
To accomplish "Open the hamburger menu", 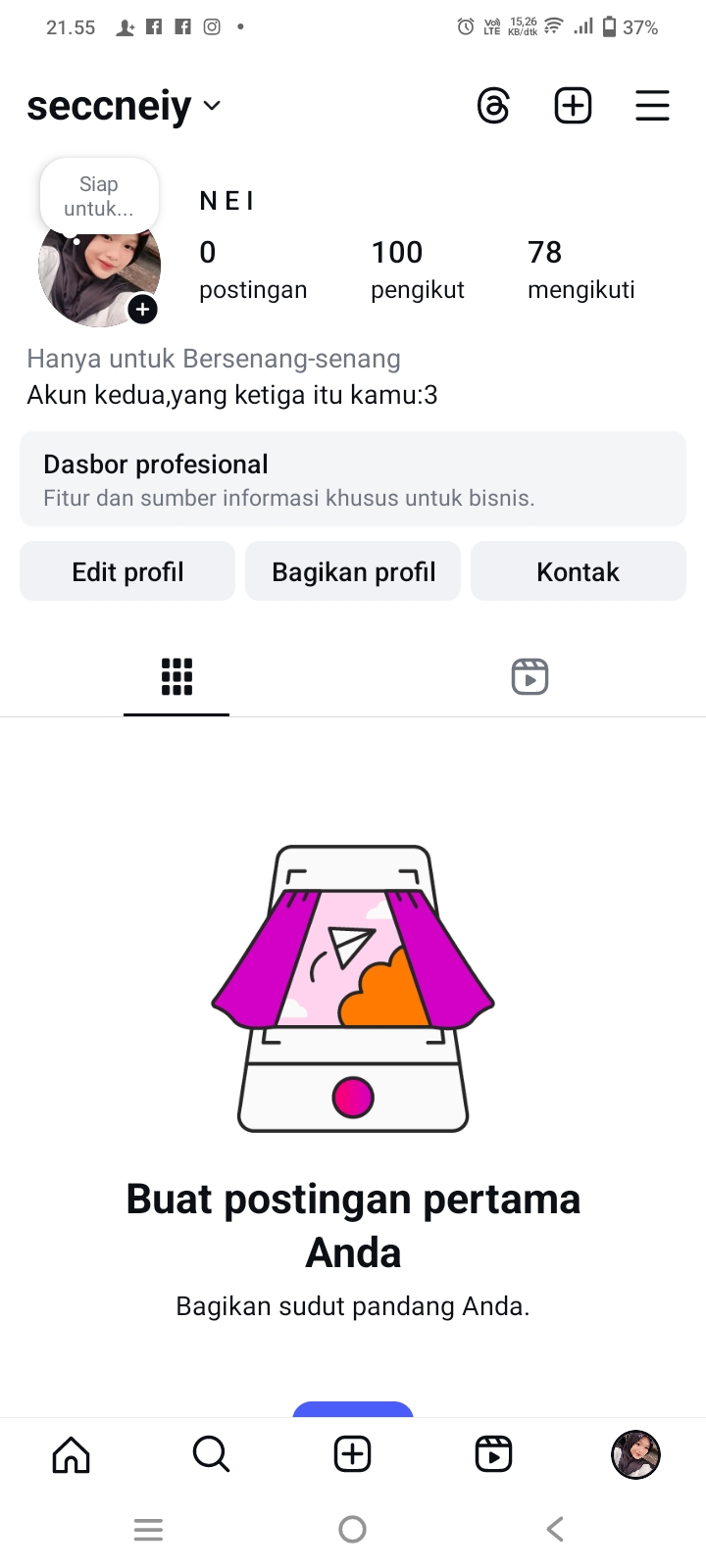I will click(x=652, y=106).
